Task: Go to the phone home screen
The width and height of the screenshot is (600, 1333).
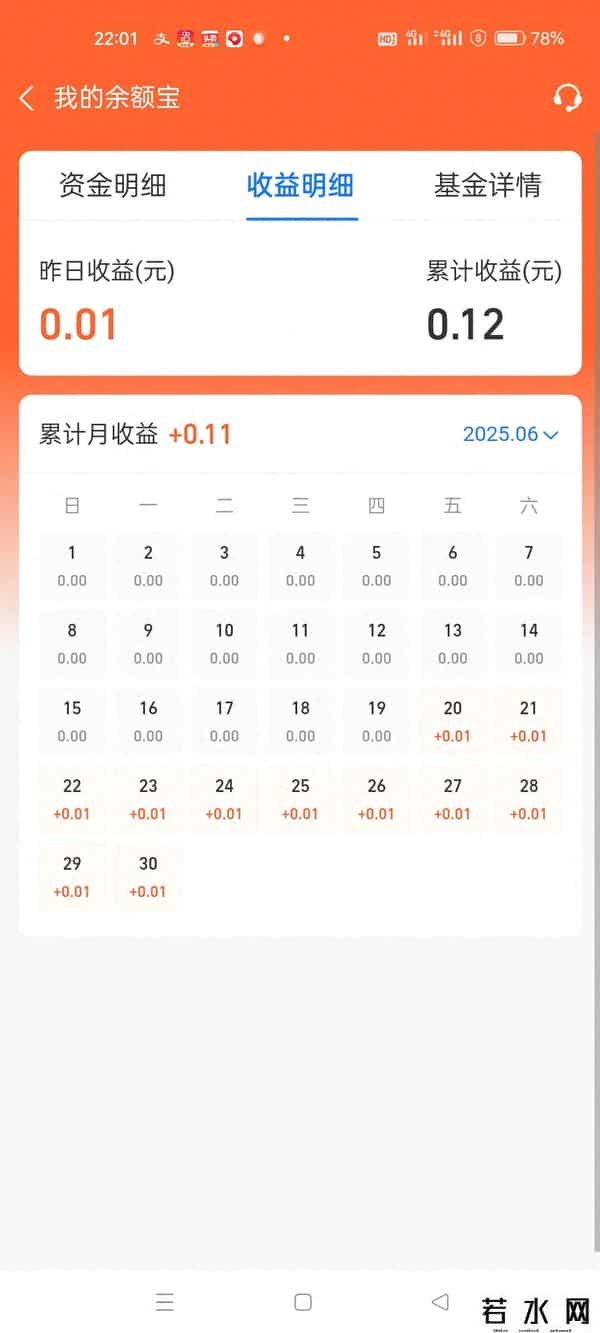Action: point(303,1301)
